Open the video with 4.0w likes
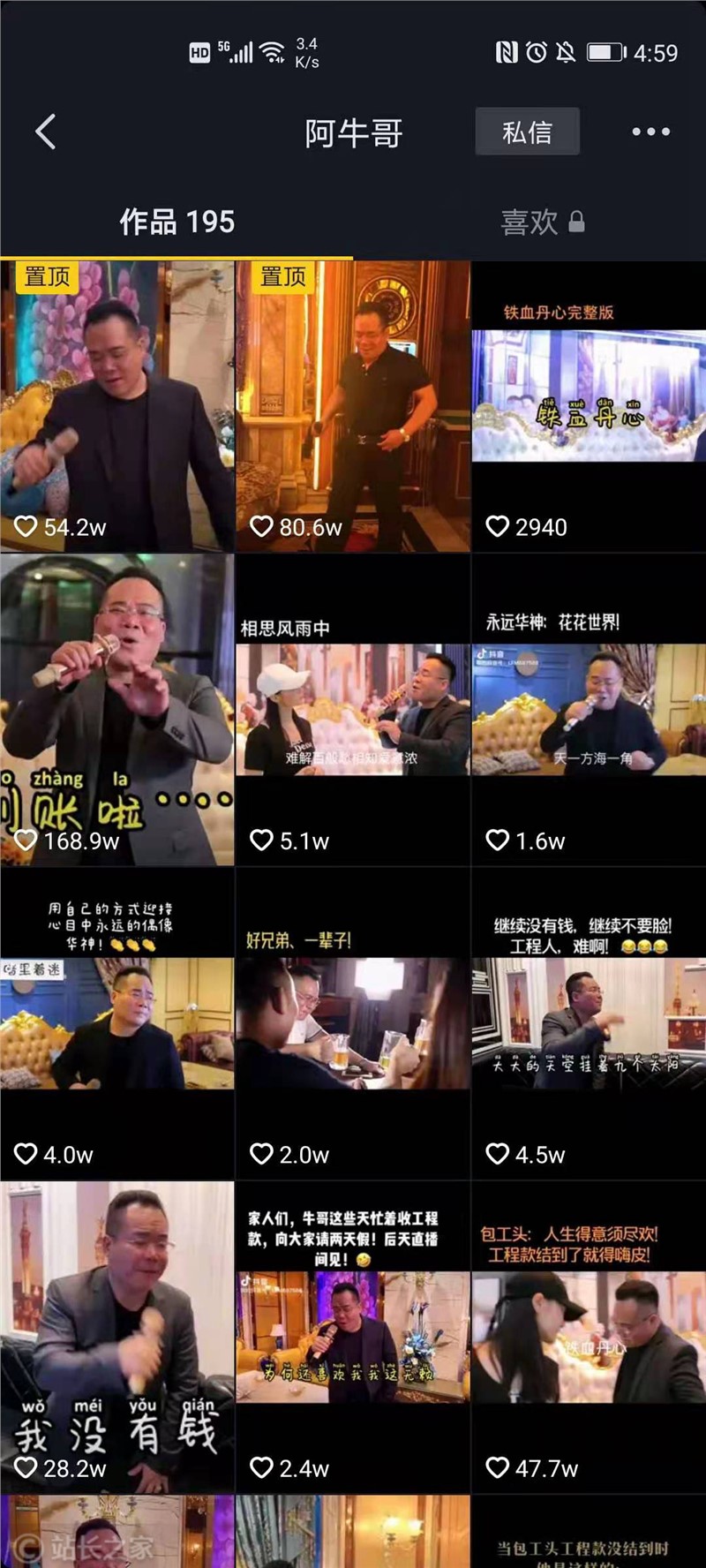The width and height of the screenshot is (706, 1568). click(x=117, y=1023)
